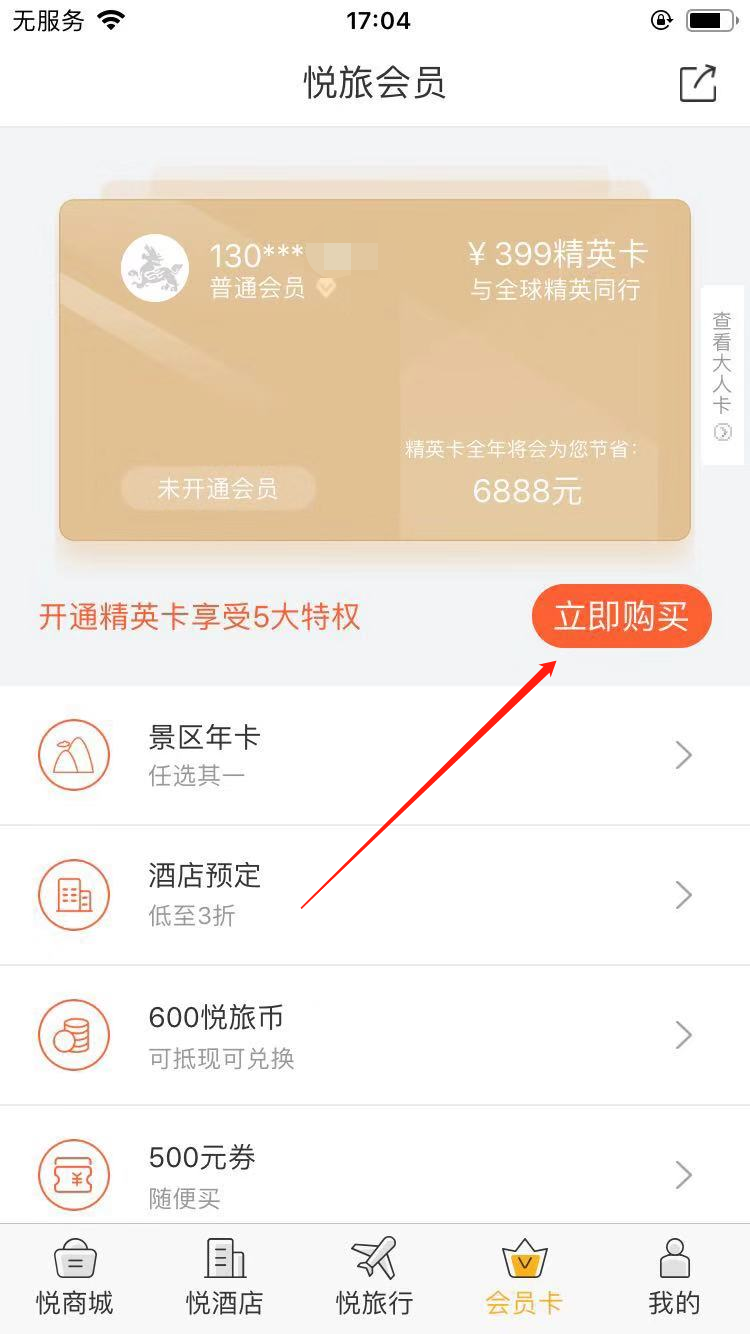Open the 景区年卡 row

tap(375, 755)
